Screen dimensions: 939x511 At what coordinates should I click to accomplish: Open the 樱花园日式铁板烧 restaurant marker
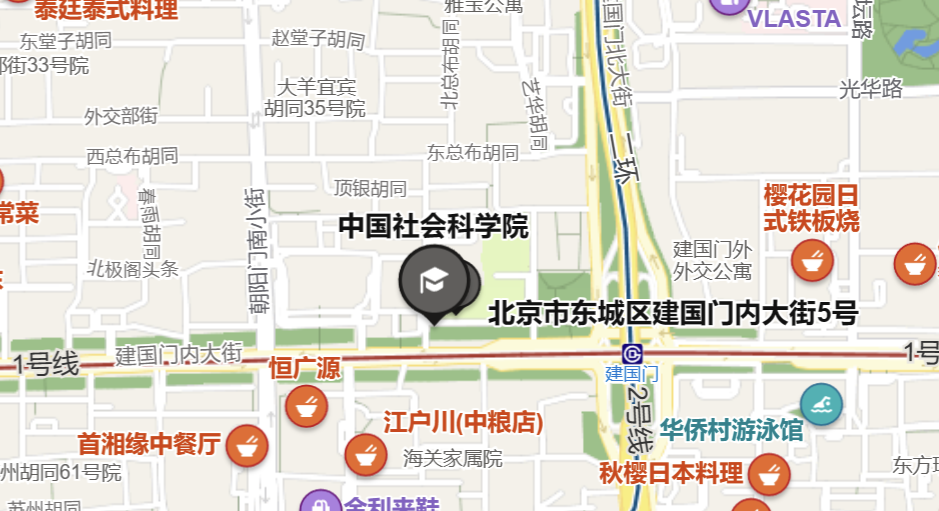click(x=812, y=260)
